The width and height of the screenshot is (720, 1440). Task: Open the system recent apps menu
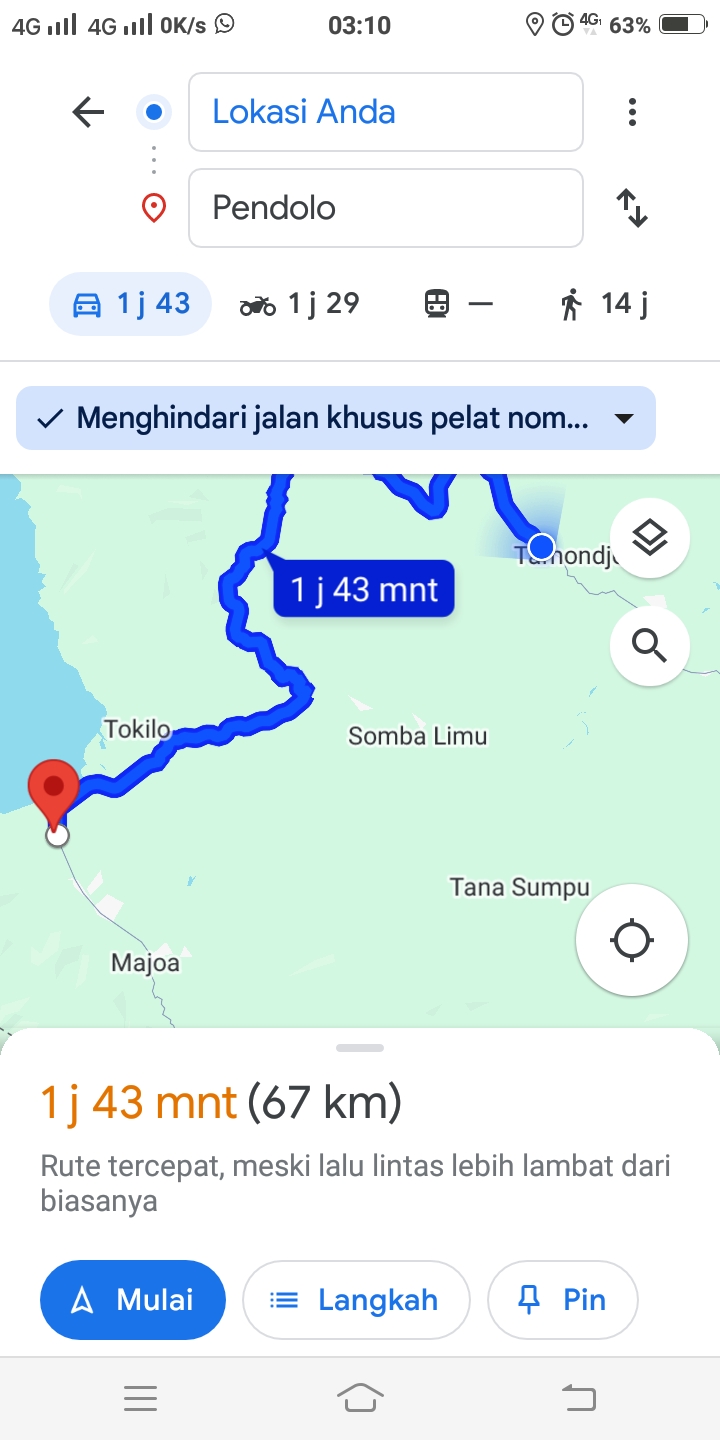[140, 1398]
